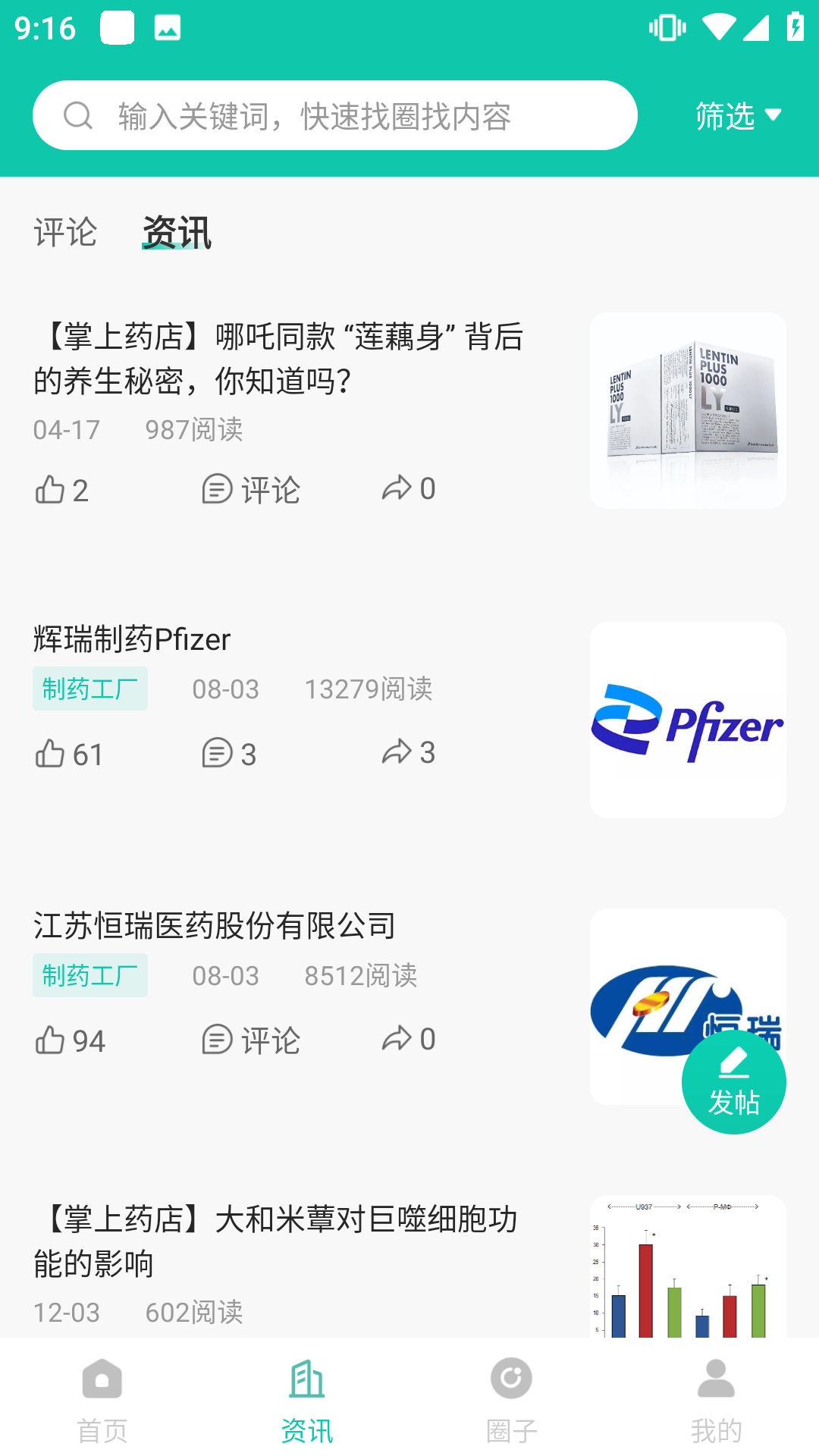
Task: Comment on the 江苏恒瑞医药 post
Action: point(251,1040)
